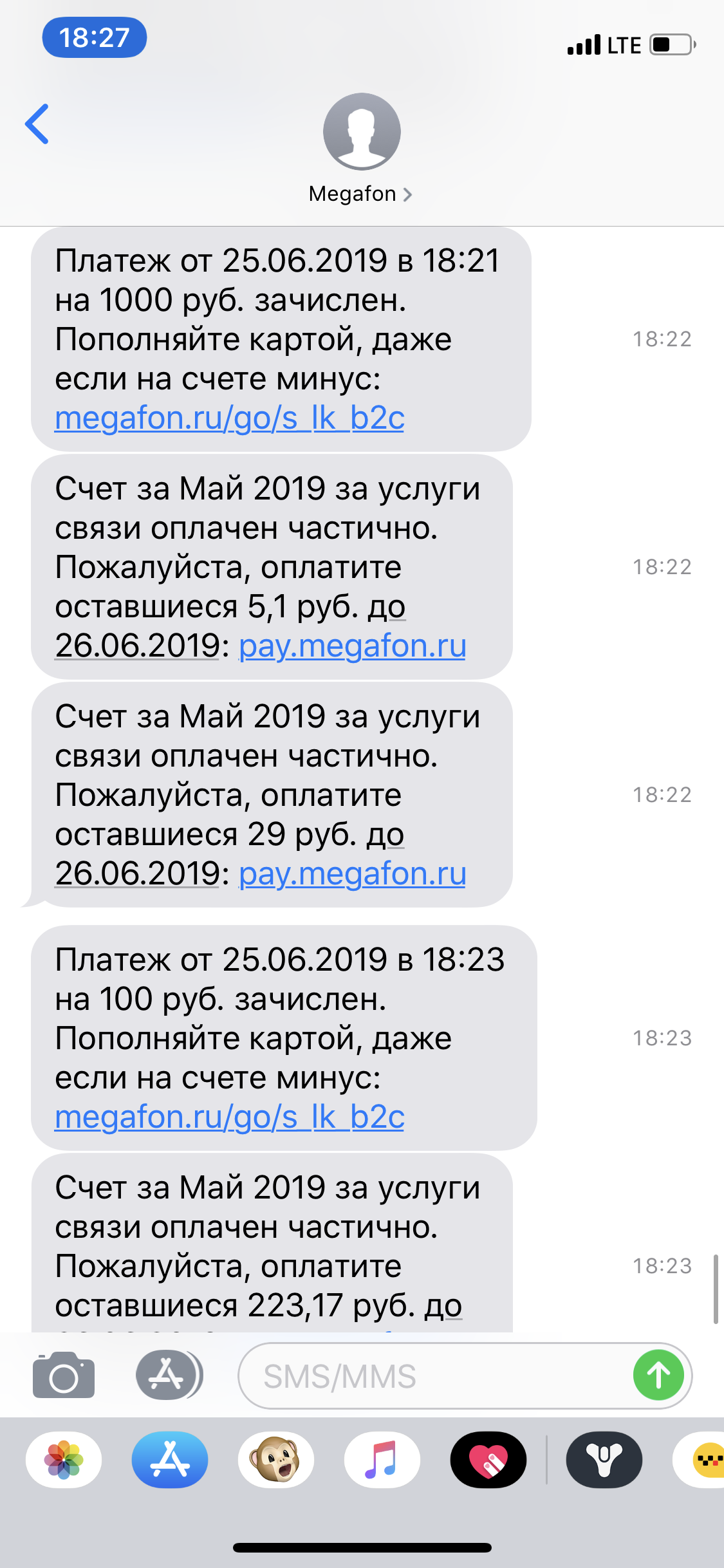Open the App Store iMessage app
This screenshot has height=1568, width=724.
point(170,1460)
